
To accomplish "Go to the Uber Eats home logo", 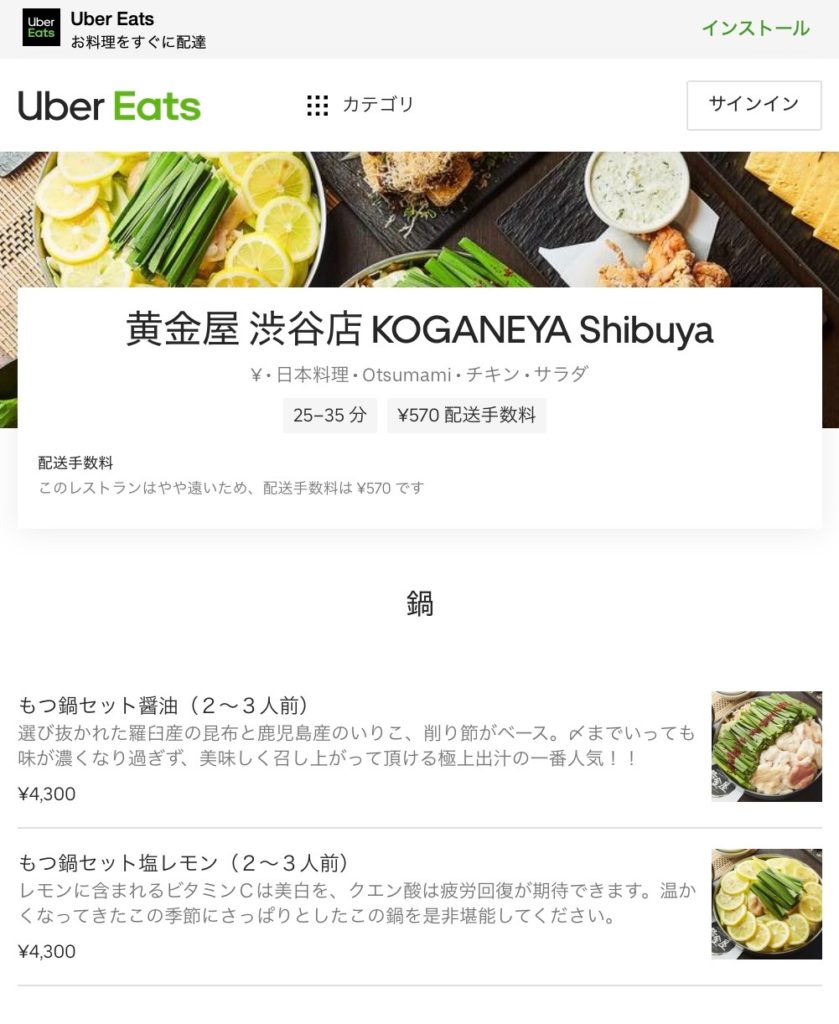I will point(110,106).
